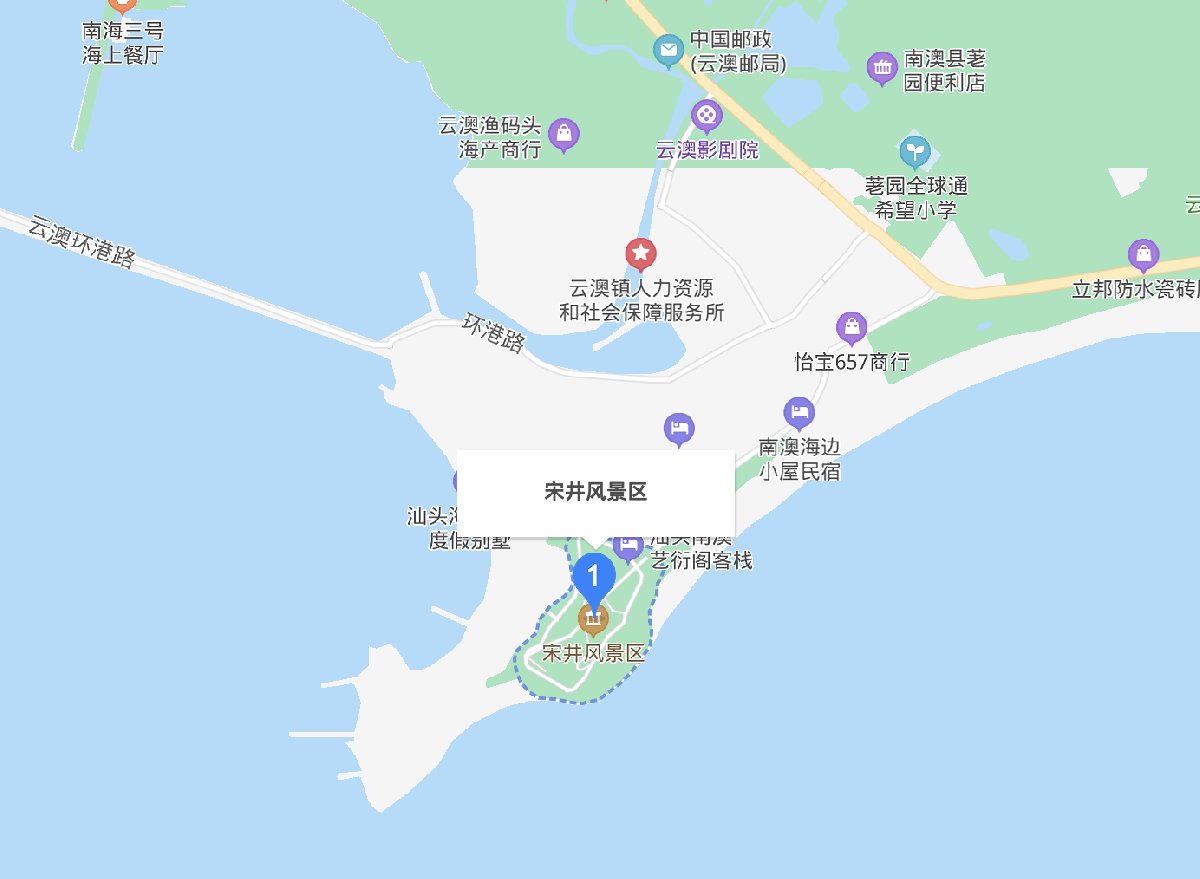Image resolution: width=1200 pixels, height=879 pixels.
Task: Select the 中国邮政 (云澳邮局) post office marker
Action: 668,47
